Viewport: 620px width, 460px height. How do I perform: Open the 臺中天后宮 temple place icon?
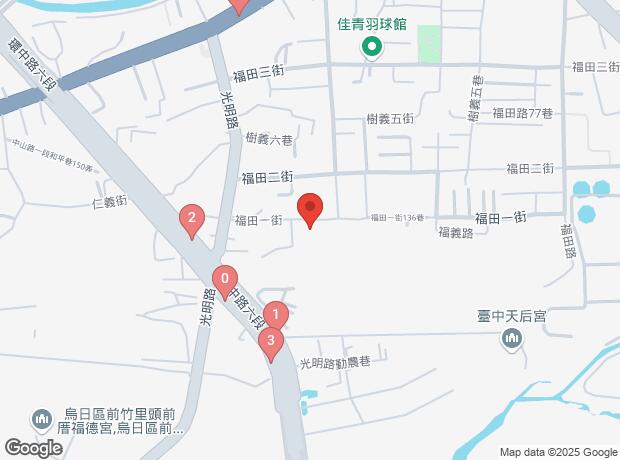pos(512,341)
